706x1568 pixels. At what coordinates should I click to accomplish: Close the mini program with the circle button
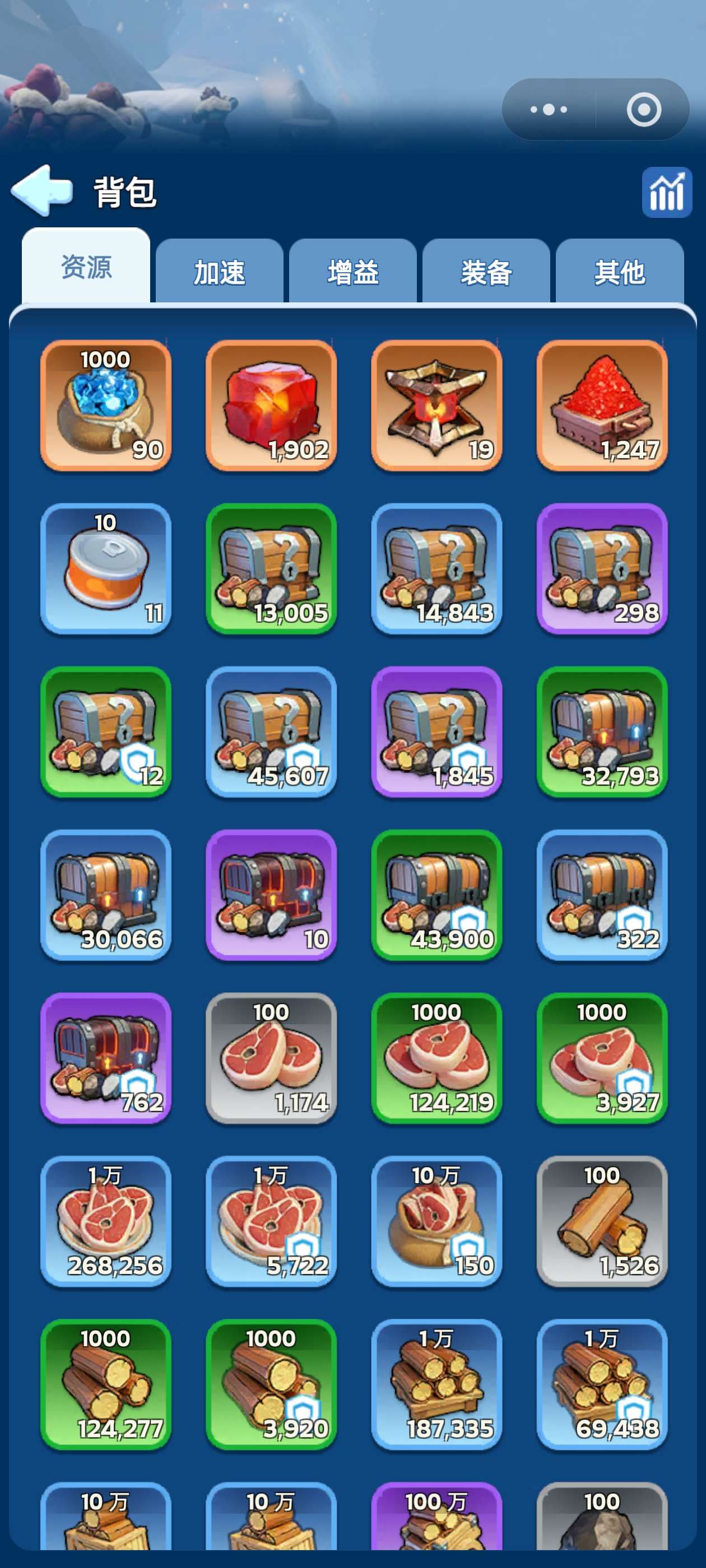click(x=643, y=110)
